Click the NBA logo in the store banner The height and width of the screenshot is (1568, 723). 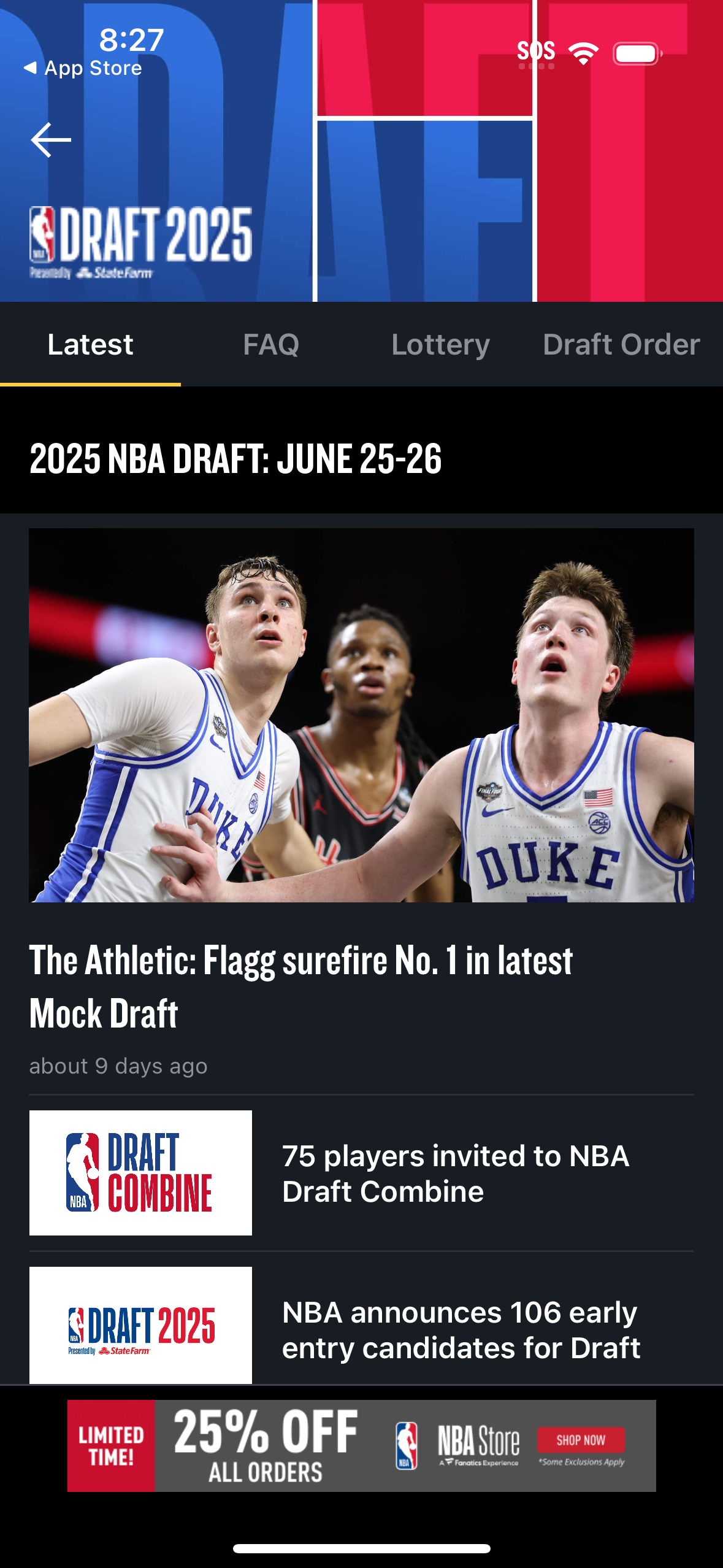click(x=407, y=1445)
